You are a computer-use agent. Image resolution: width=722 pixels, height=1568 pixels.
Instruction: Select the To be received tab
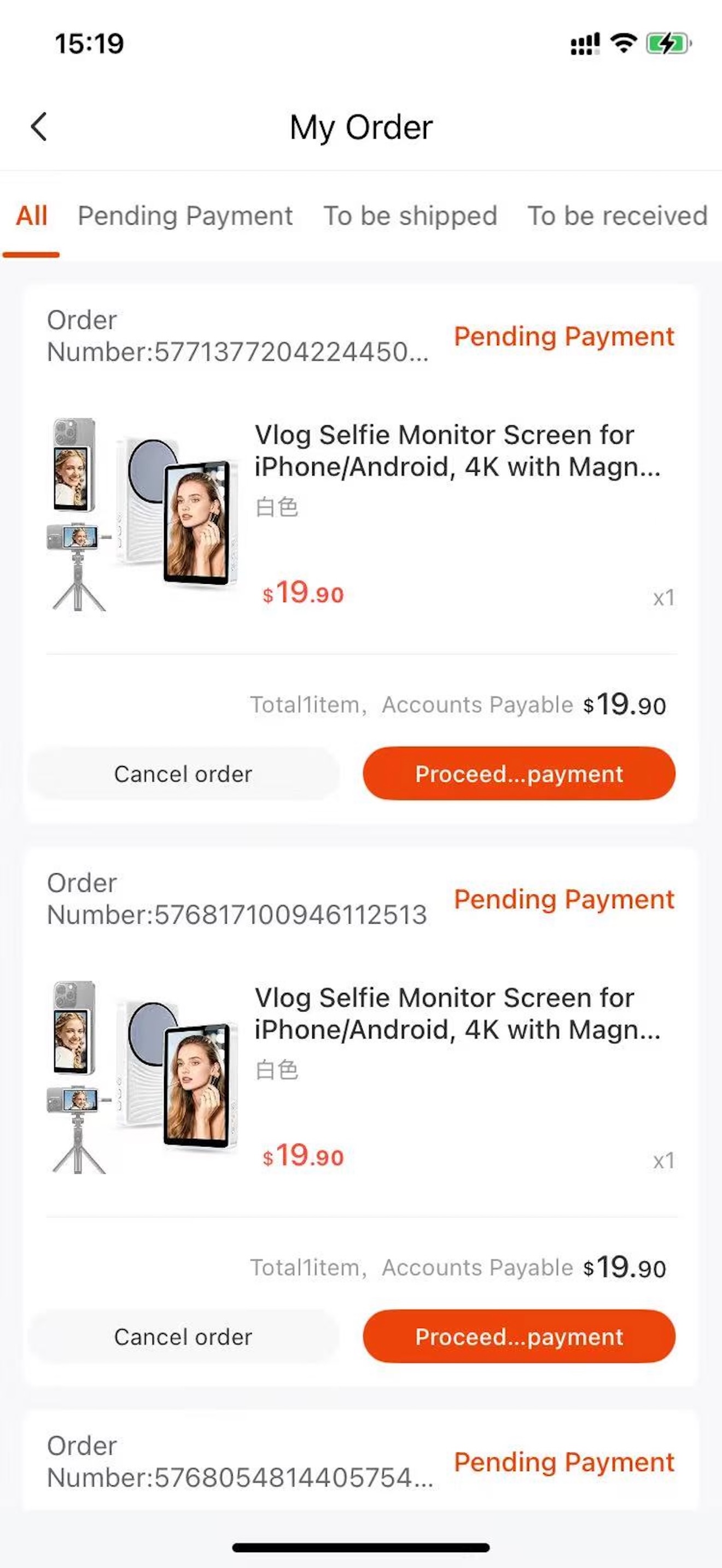tap(618, 216)
